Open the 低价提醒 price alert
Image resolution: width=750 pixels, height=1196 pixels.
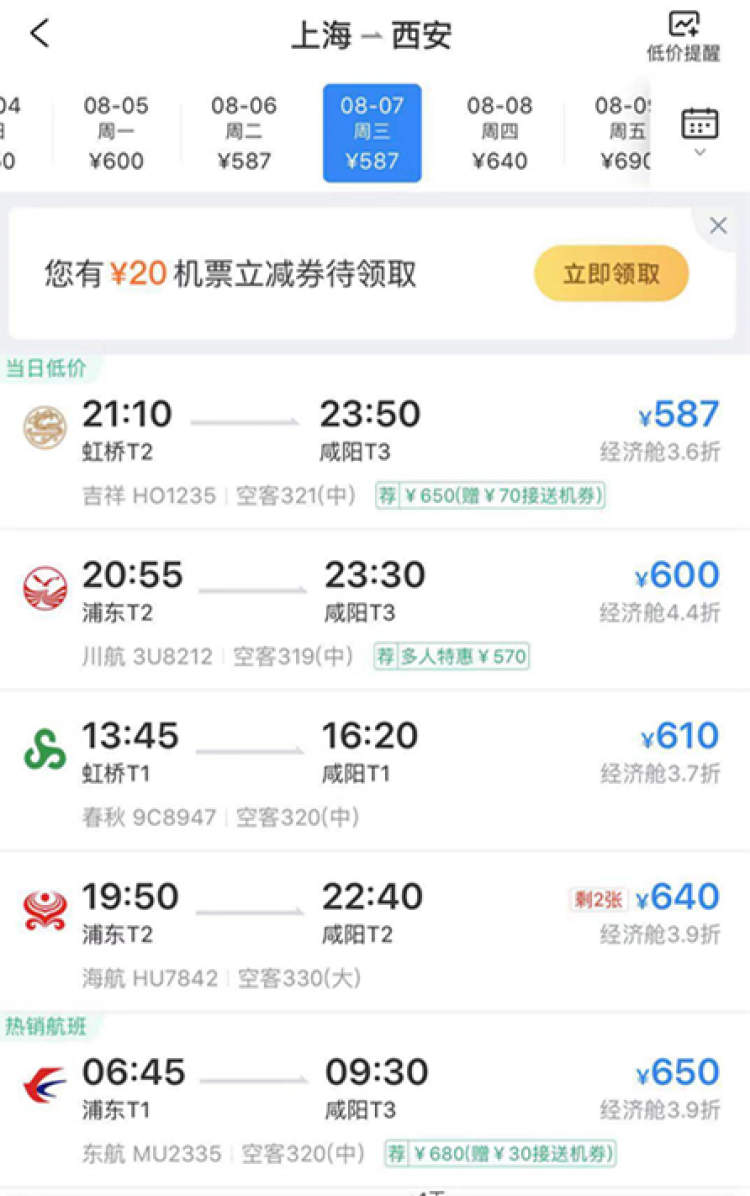684,37
